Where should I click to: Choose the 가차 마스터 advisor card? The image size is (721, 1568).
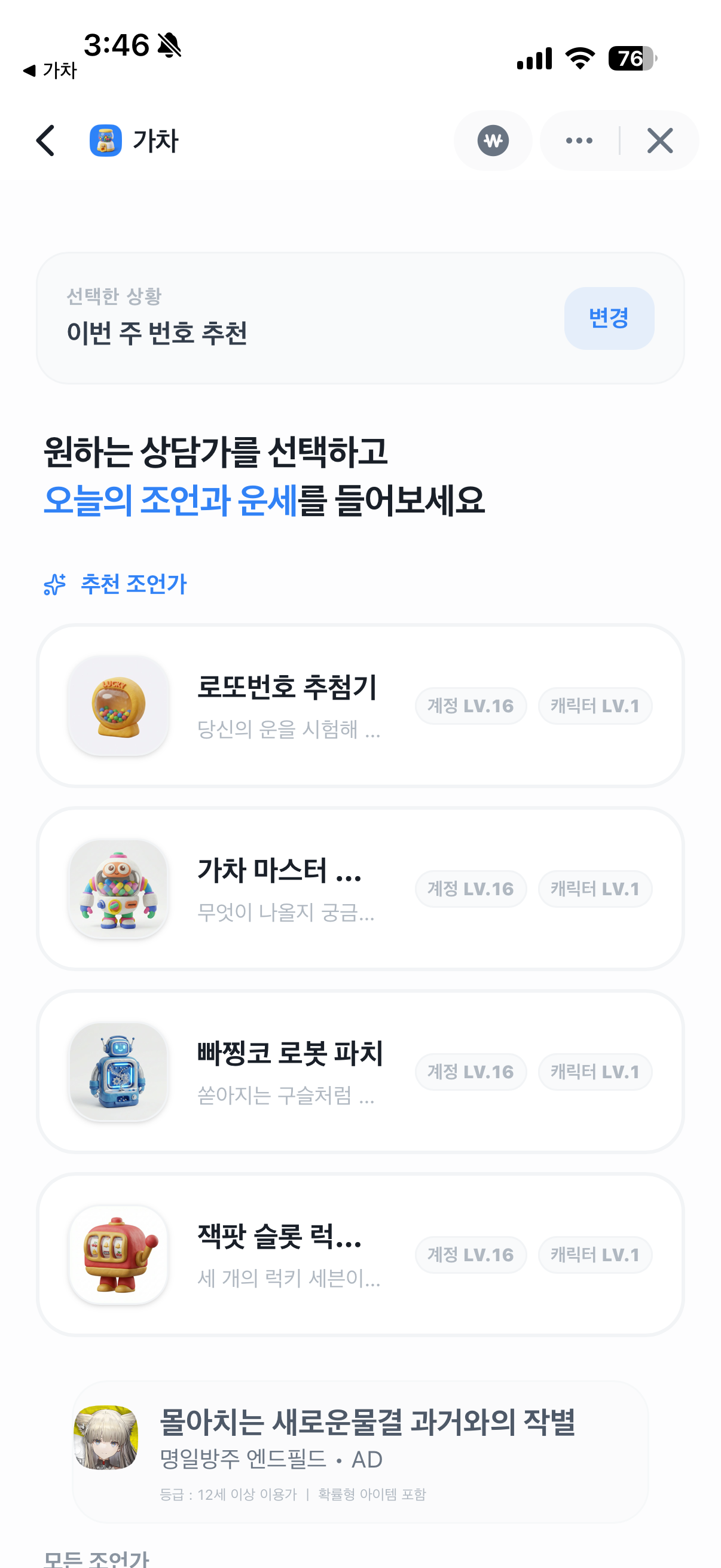360,889
